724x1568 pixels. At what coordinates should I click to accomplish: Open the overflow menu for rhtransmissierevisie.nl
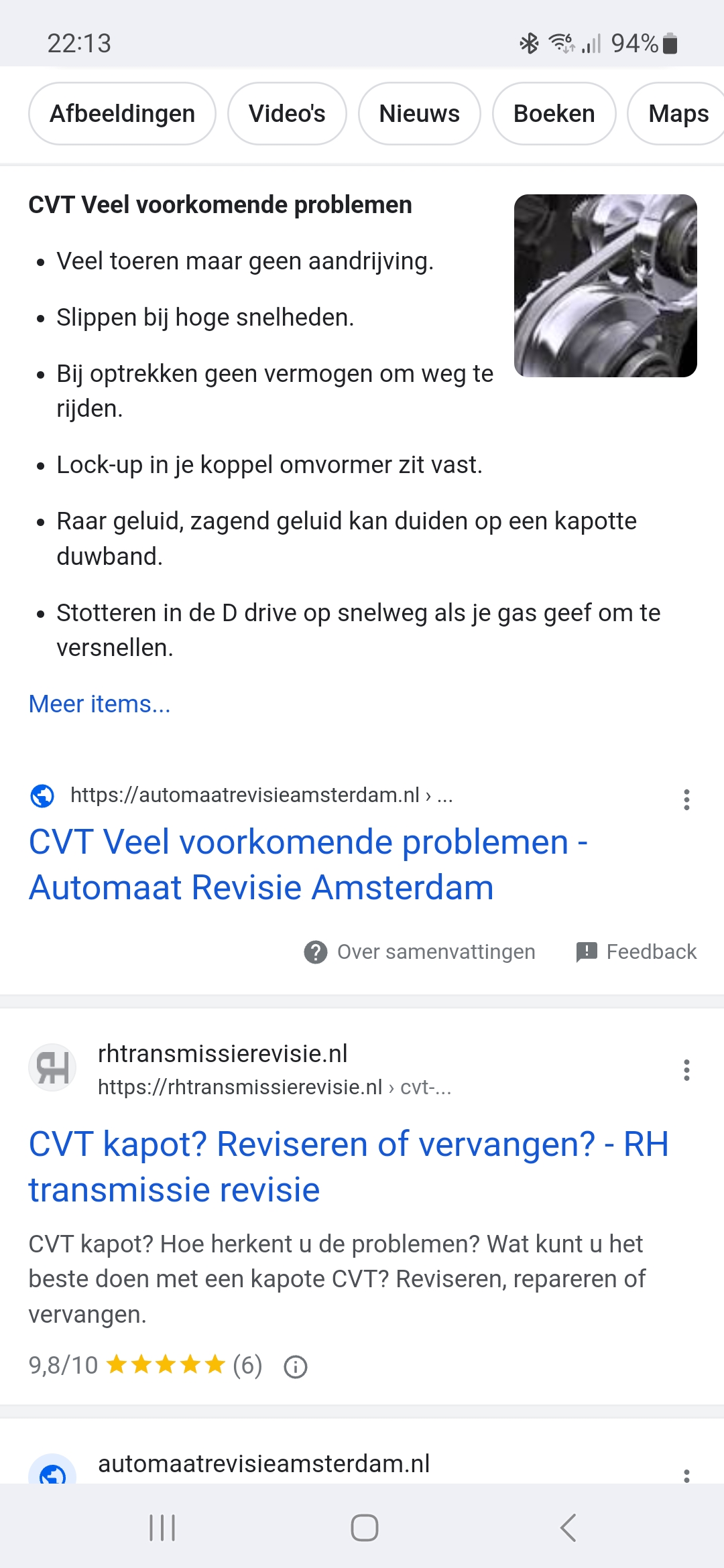(686, 1070)
